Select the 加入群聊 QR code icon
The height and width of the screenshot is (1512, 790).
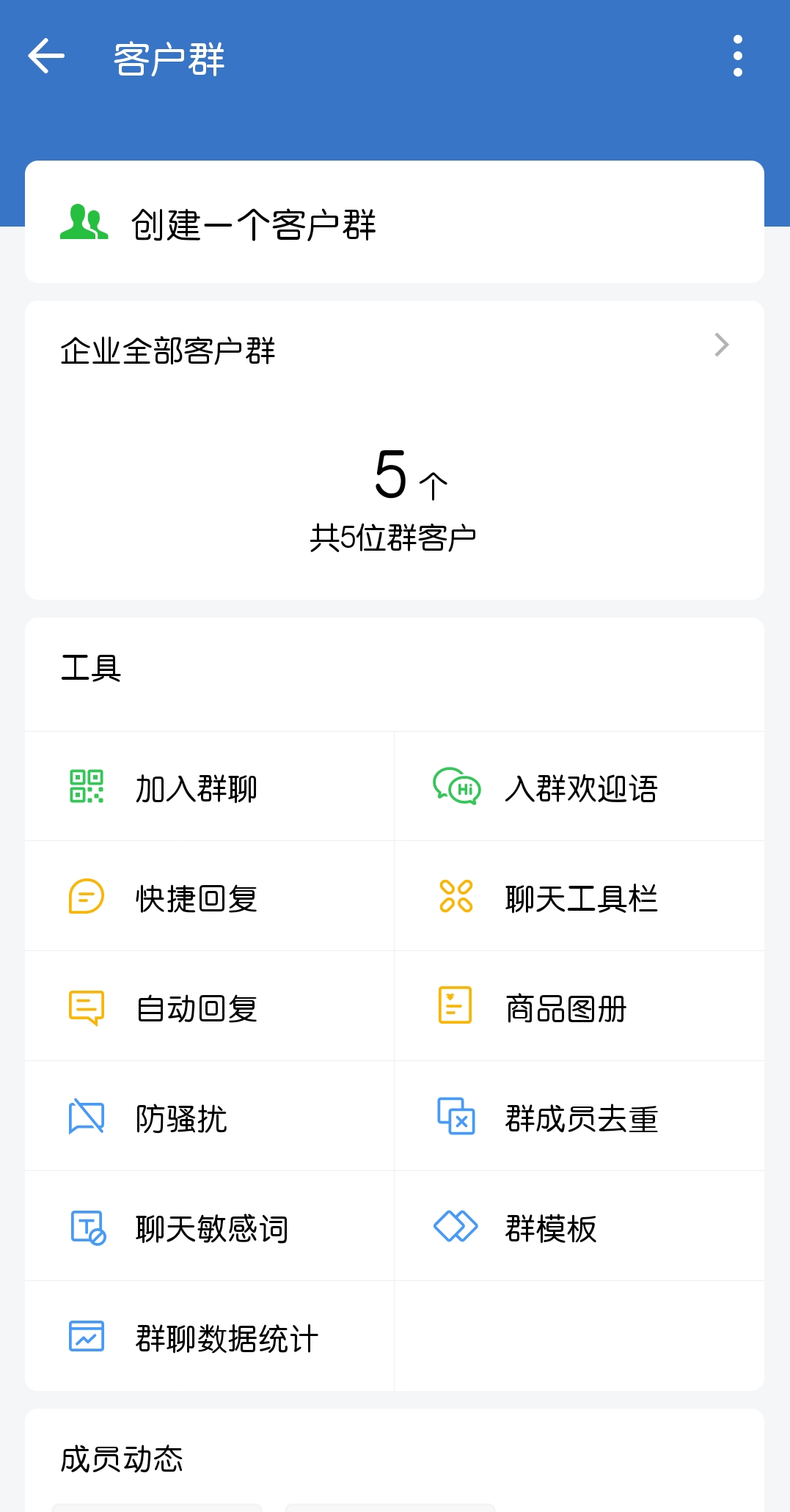pos(88,787)
